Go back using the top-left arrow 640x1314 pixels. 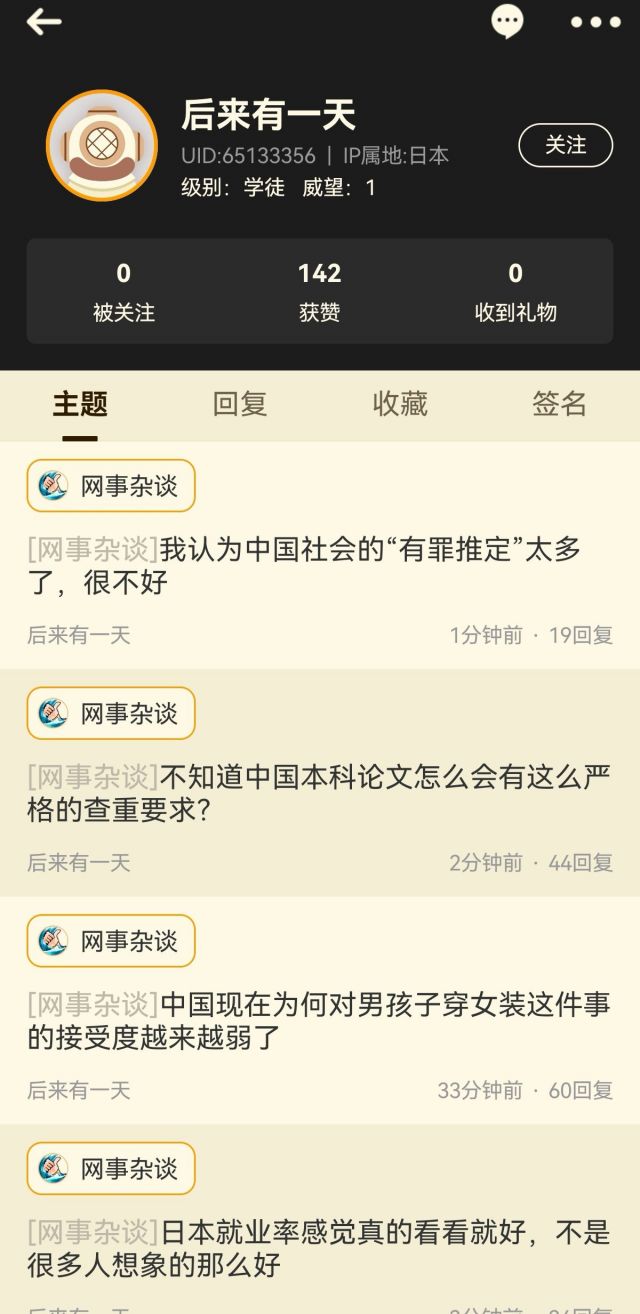pyautogui.click(x=44, y=22)
